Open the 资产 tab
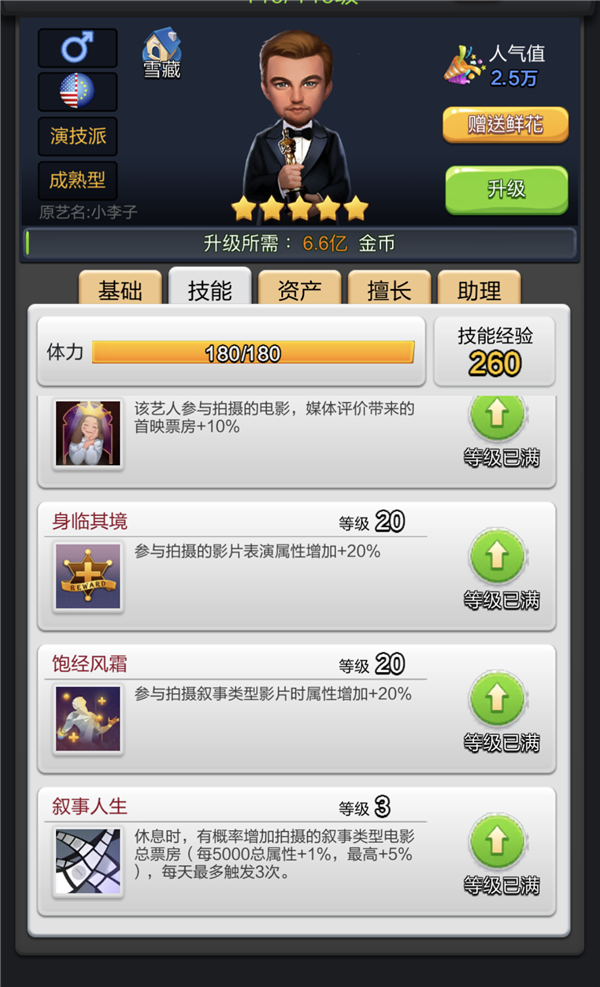This screenshot has width=600, height=987. (300, 288)
